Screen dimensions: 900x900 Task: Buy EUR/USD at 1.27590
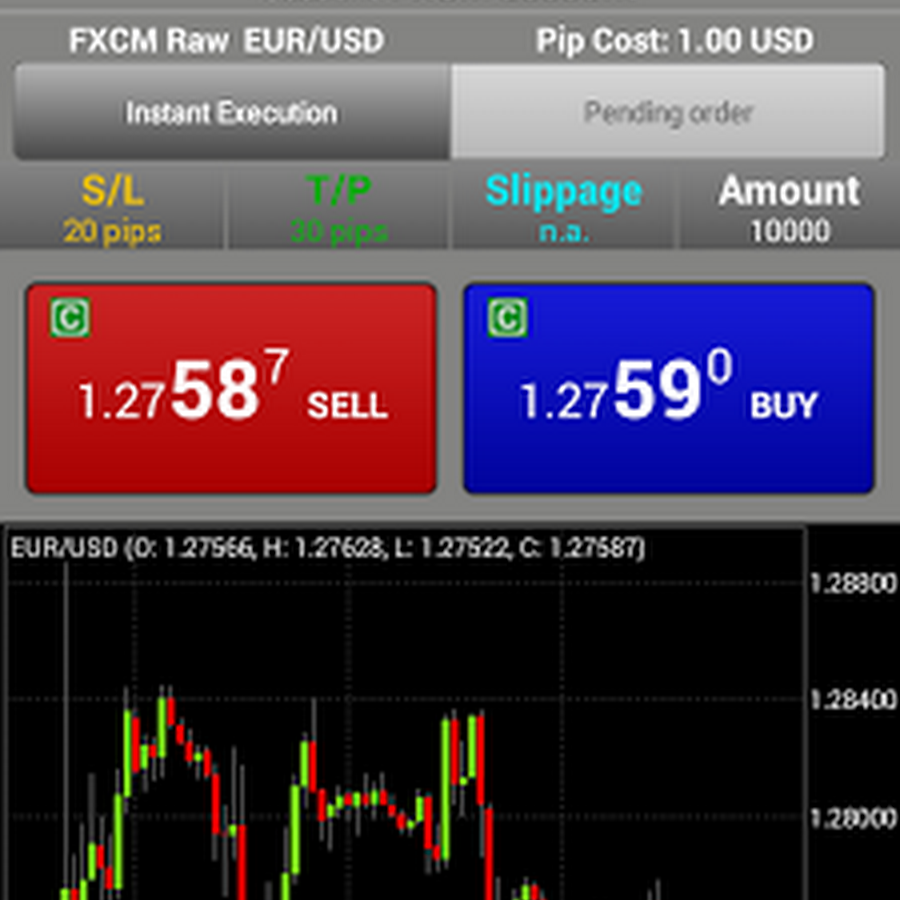click(x=668, y=388)
